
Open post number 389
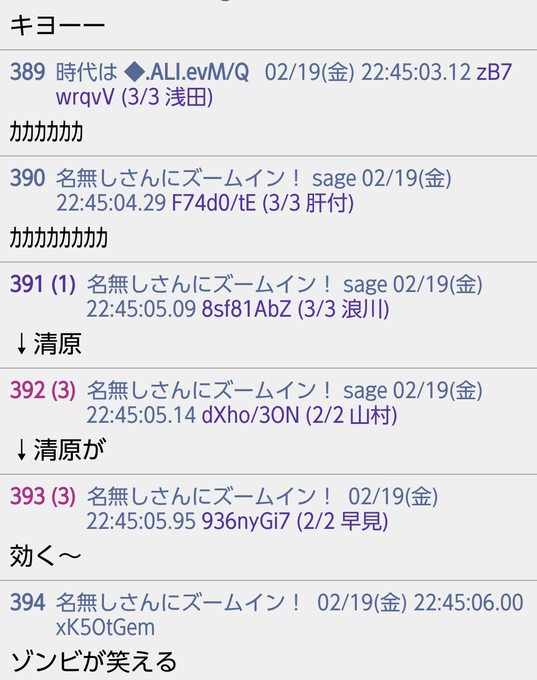[x=27, y=72]
